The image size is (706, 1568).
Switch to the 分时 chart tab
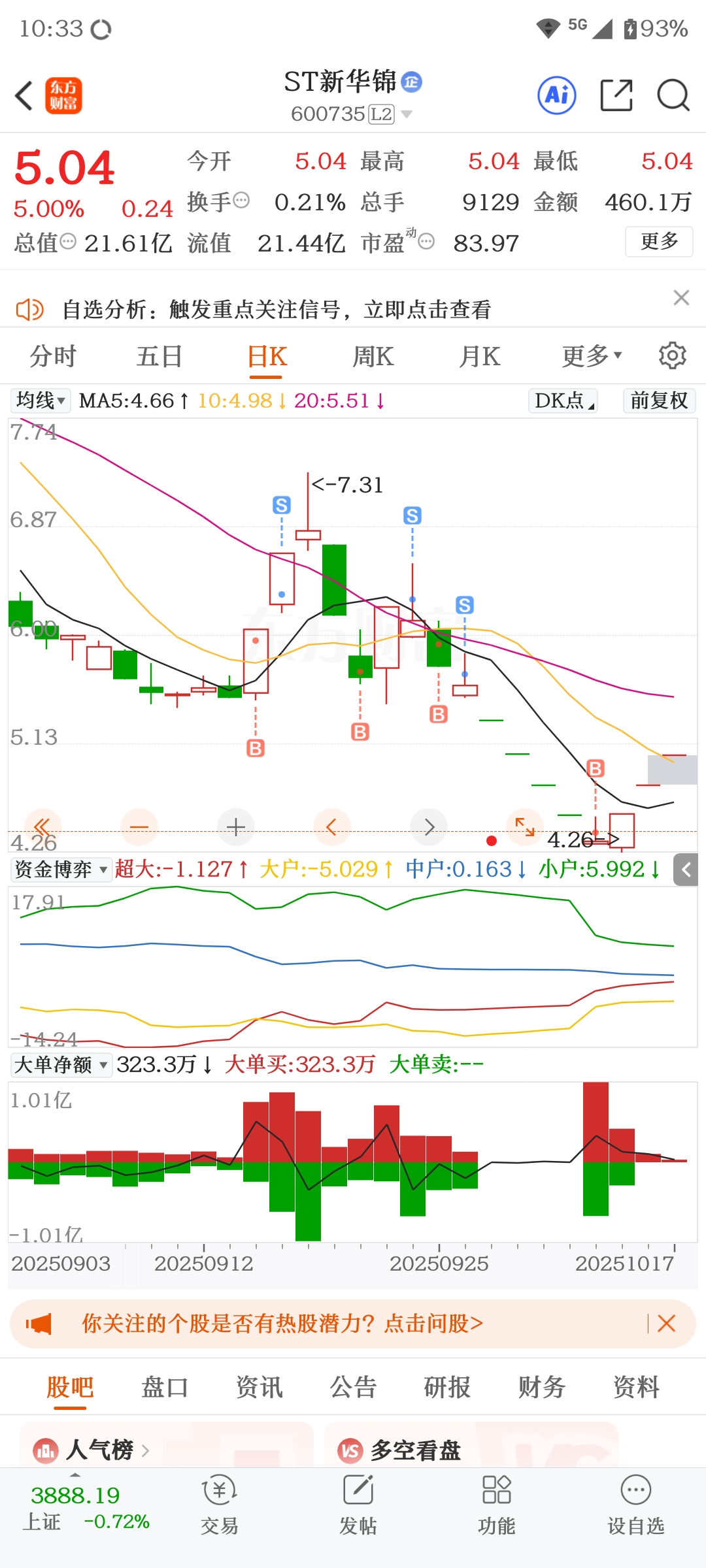53,357
